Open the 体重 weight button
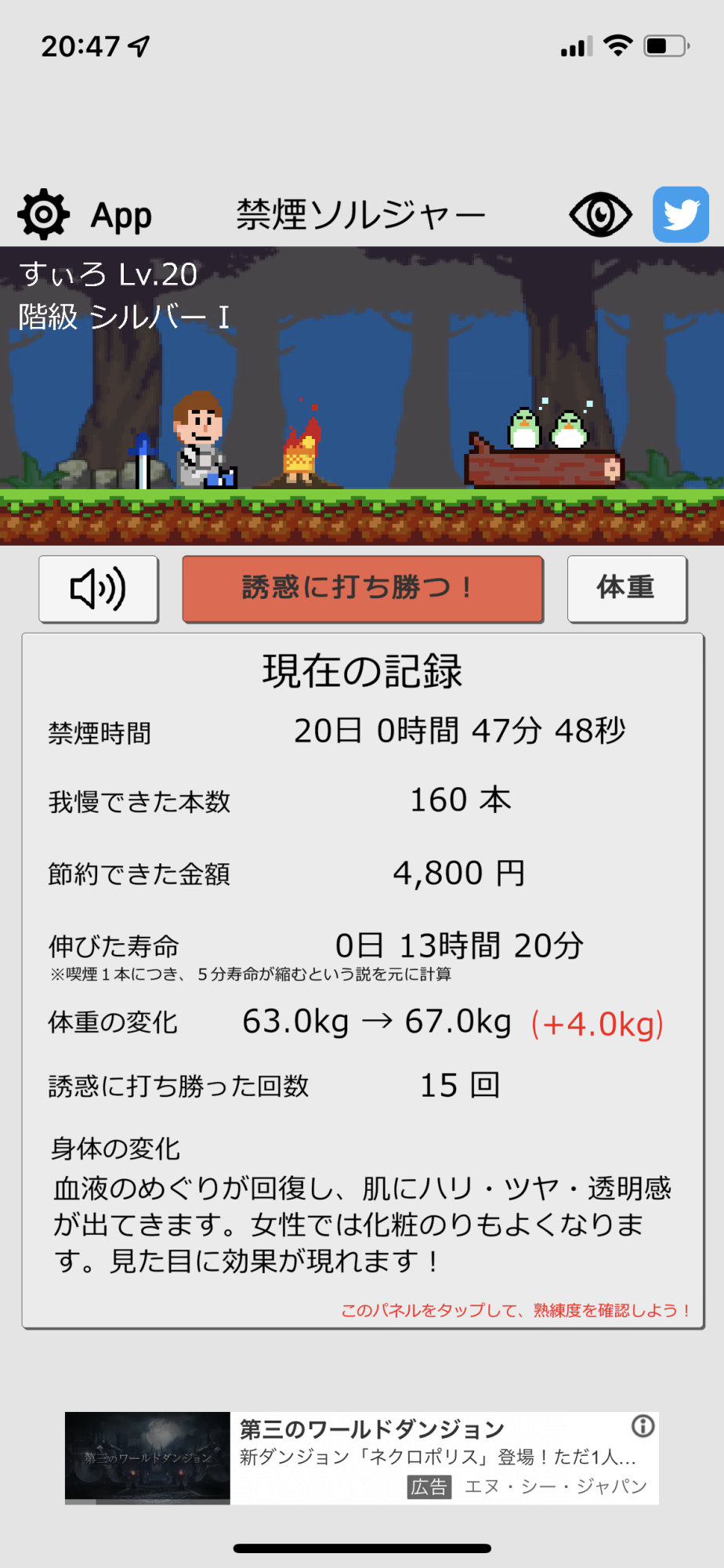Screen dimensions: 724x1568 coord(627,589)
